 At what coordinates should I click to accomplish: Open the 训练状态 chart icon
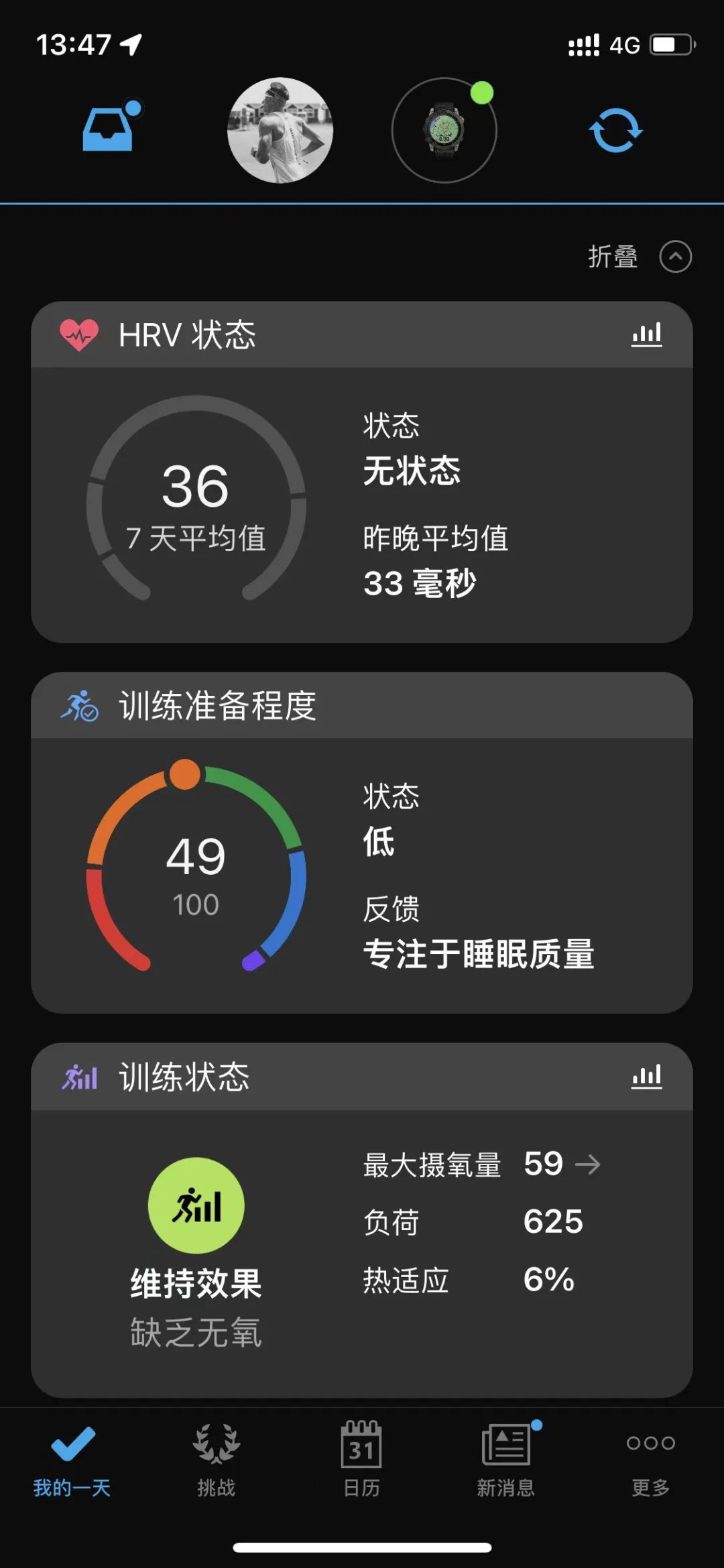tap(646, 1077)
